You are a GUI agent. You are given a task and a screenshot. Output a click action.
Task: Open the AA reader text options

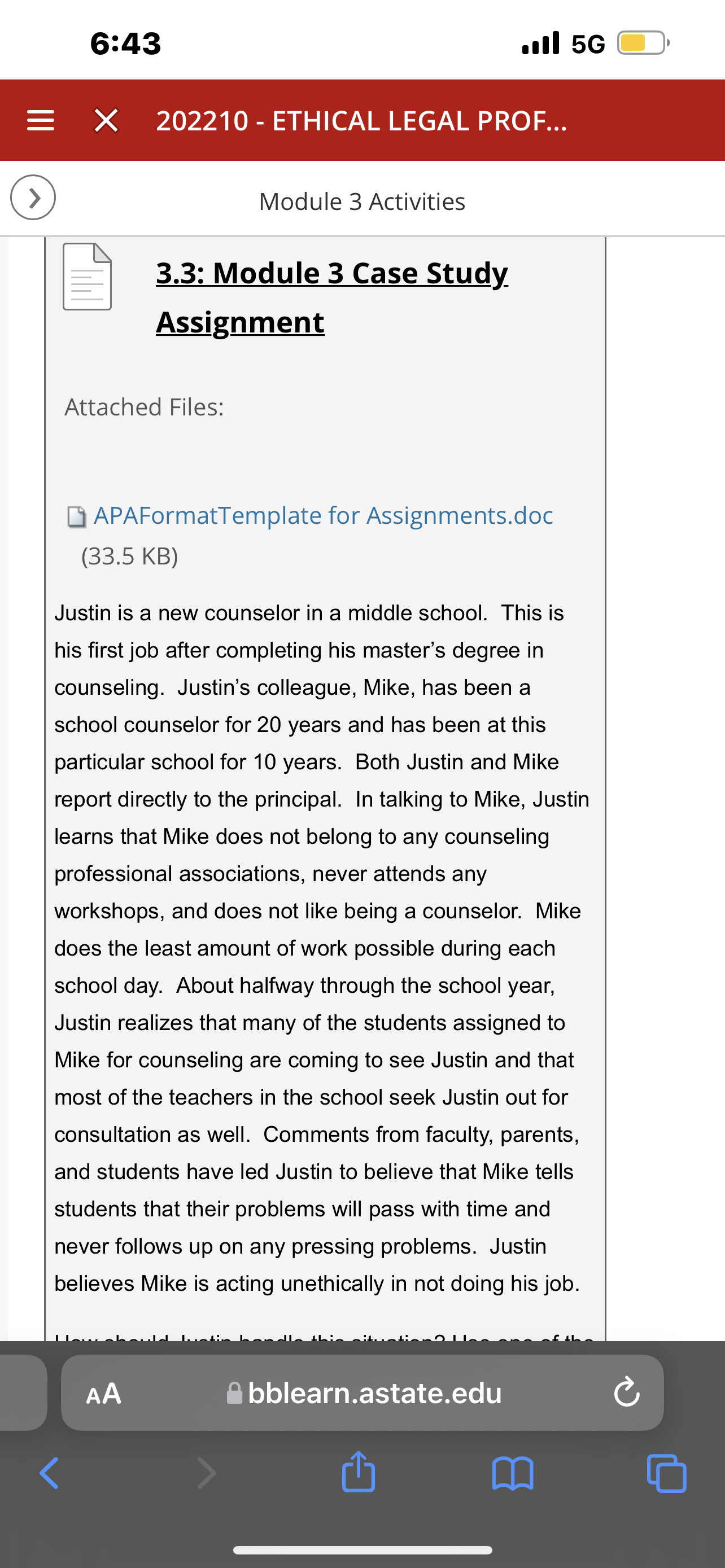(x=103, y=1393)
